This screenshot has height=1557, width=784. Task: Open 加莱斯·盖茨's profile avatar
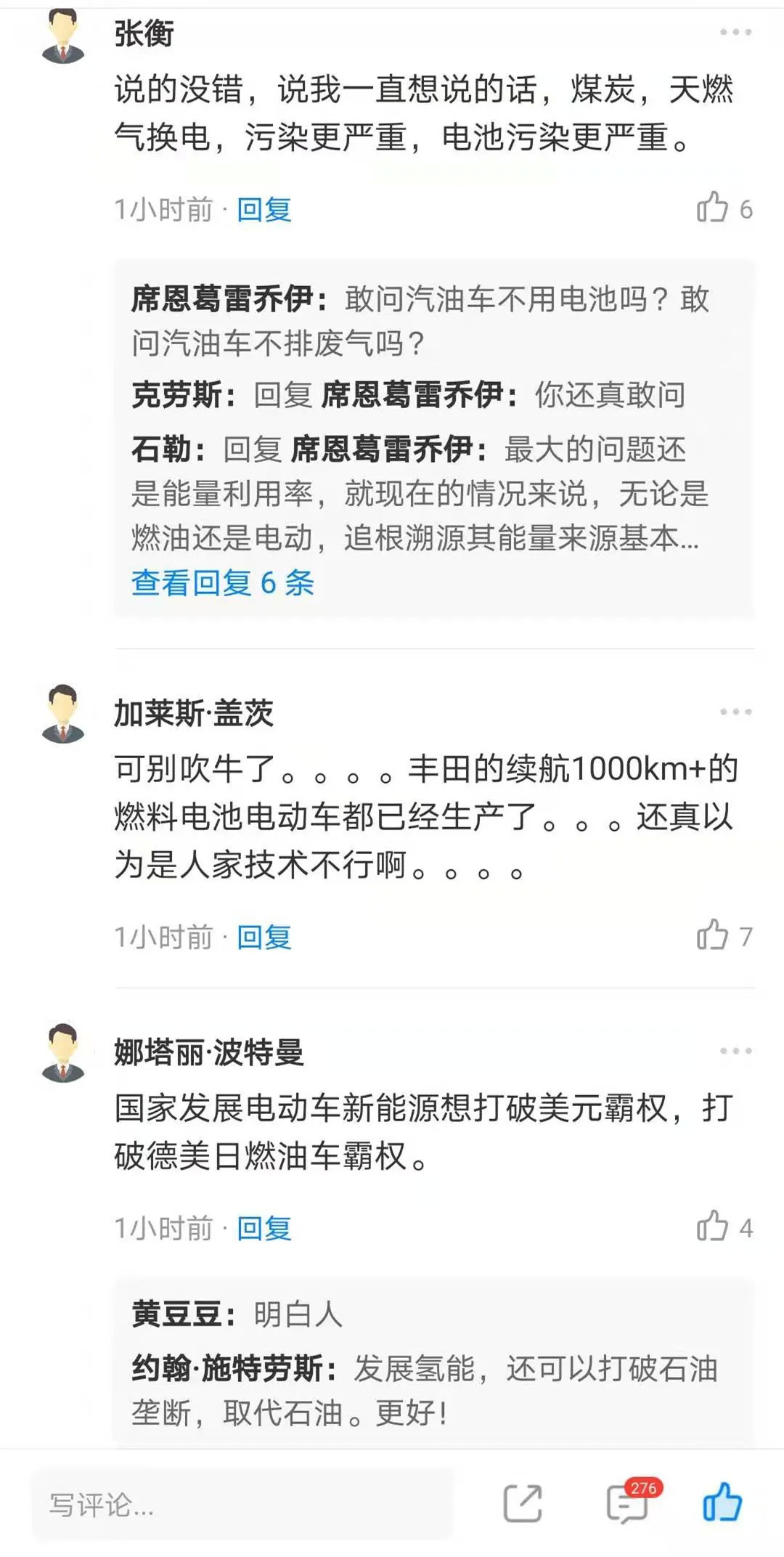[x=63, y=713]
